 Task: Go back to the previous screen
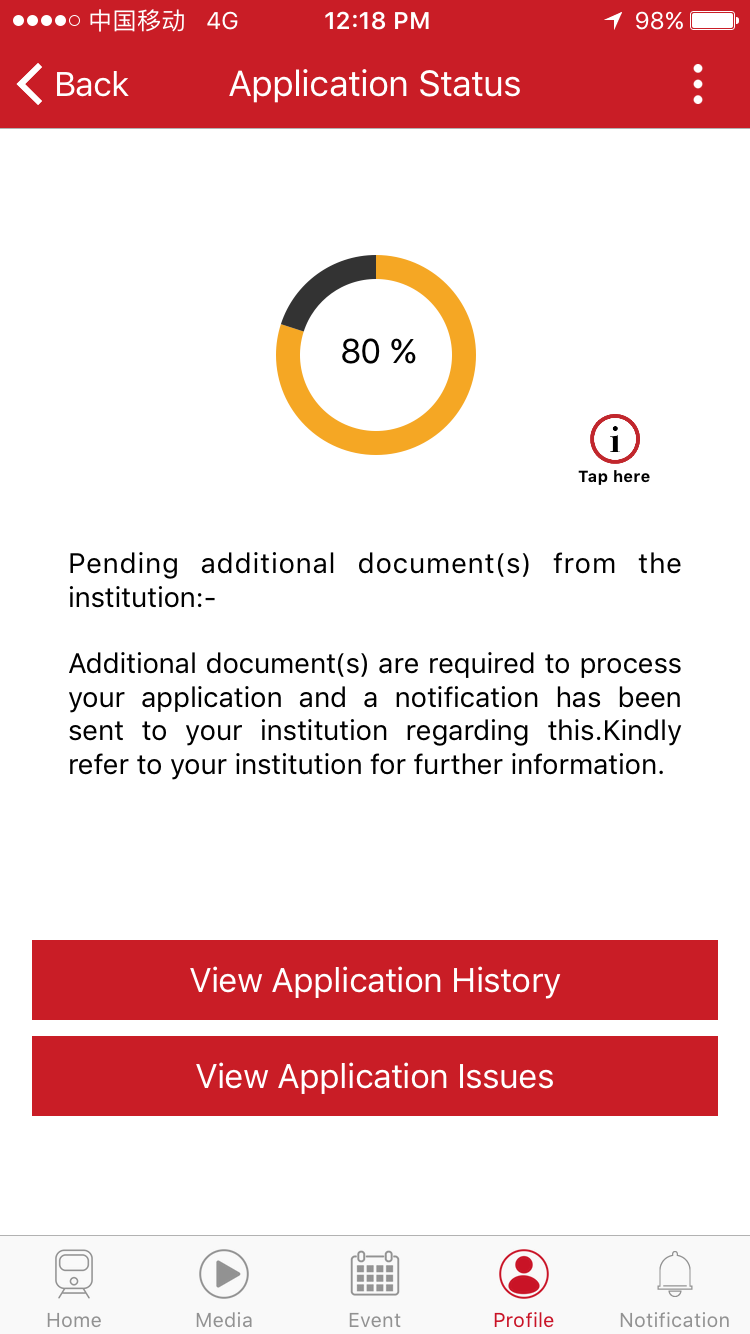[x=72, y=85]
